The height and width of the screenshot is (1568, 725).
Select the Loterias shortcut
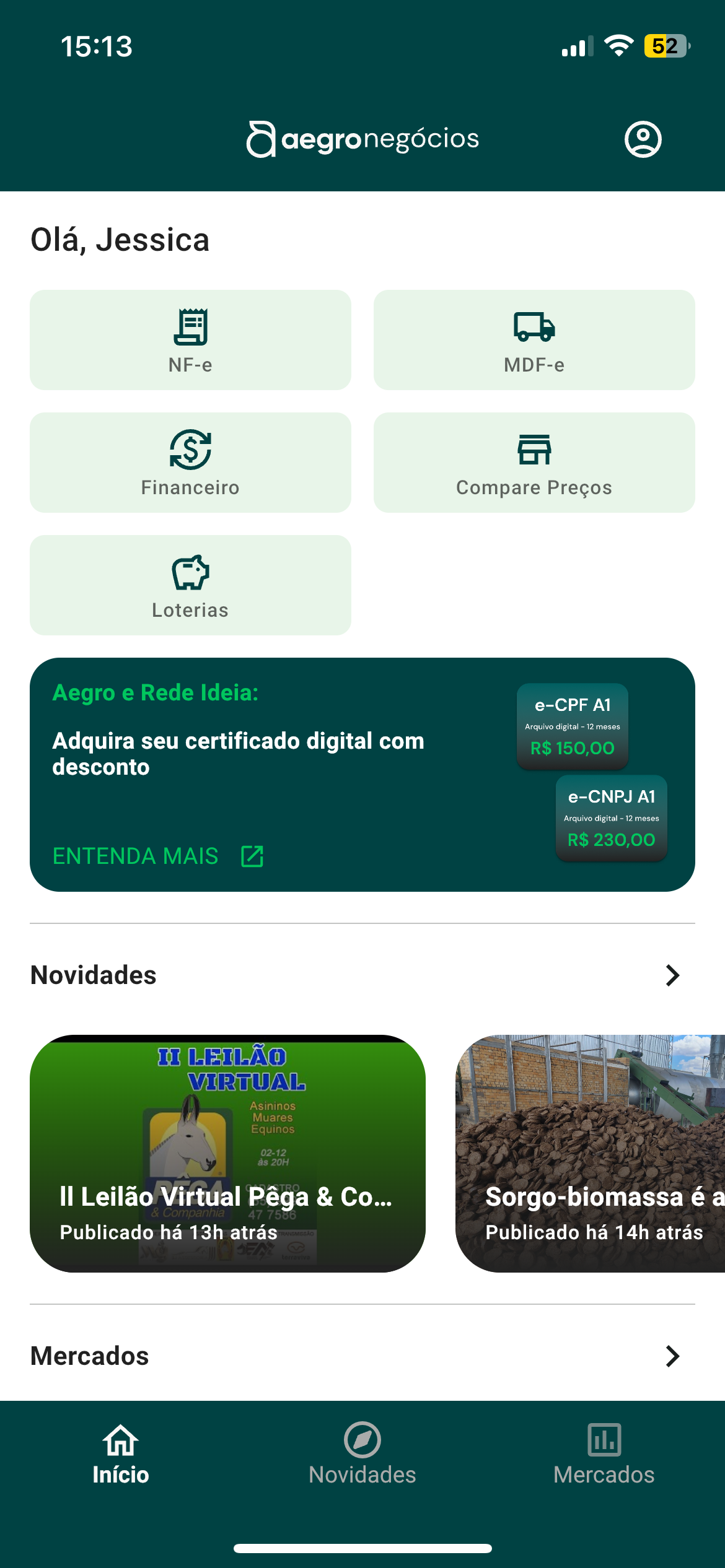coord(190,585)
